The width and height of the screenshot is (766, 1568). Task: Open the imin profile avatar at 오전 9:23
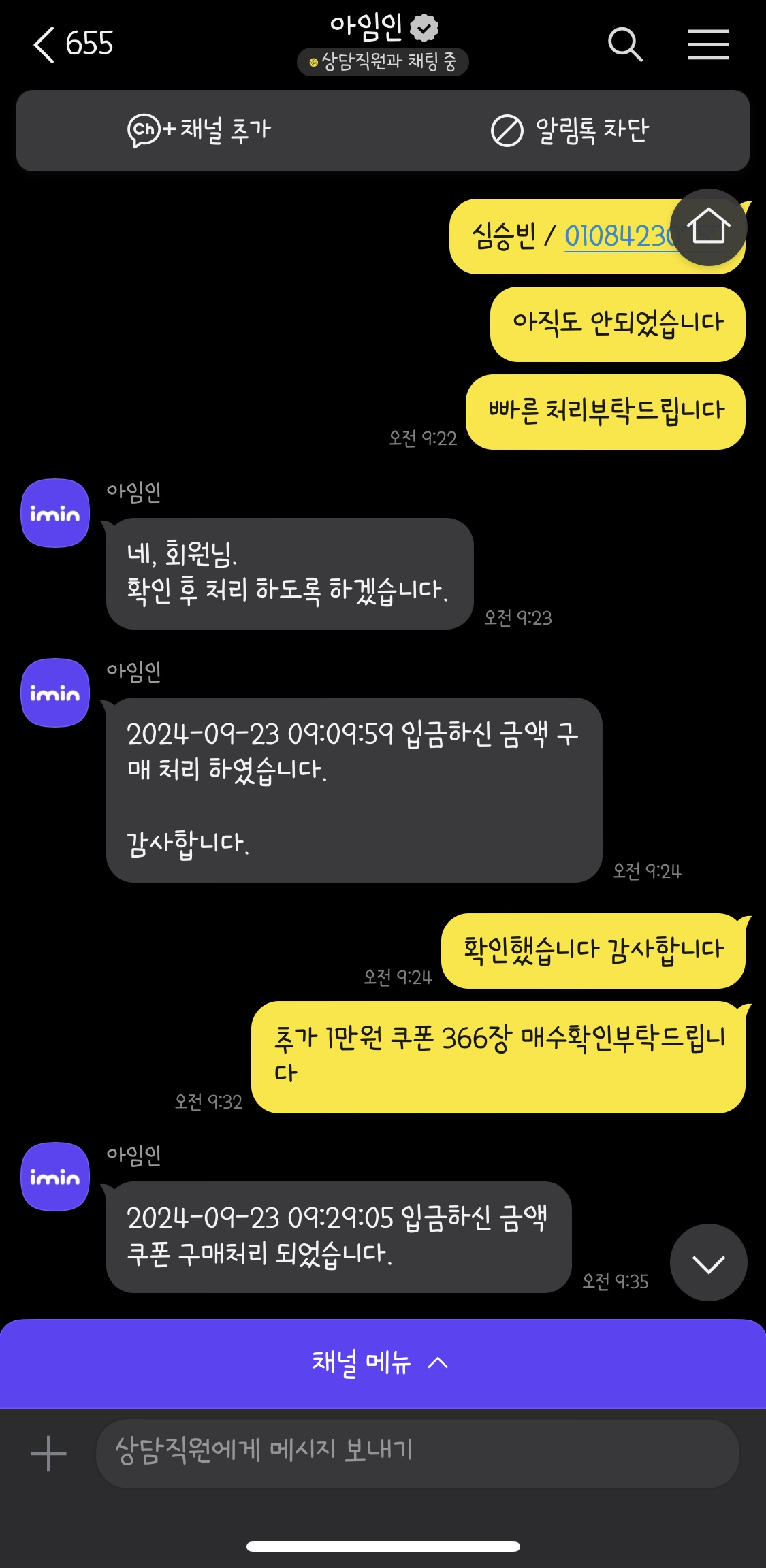click(56, 513)
